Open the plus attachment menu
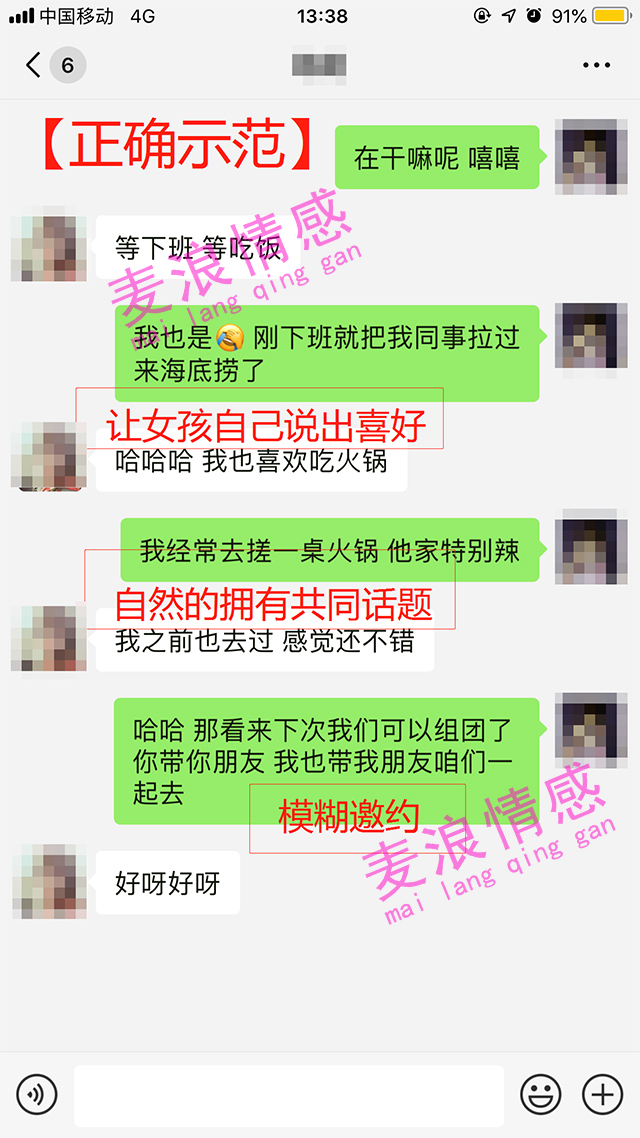The width and height of the screenshot is (640, 1138). [602, 1095]
